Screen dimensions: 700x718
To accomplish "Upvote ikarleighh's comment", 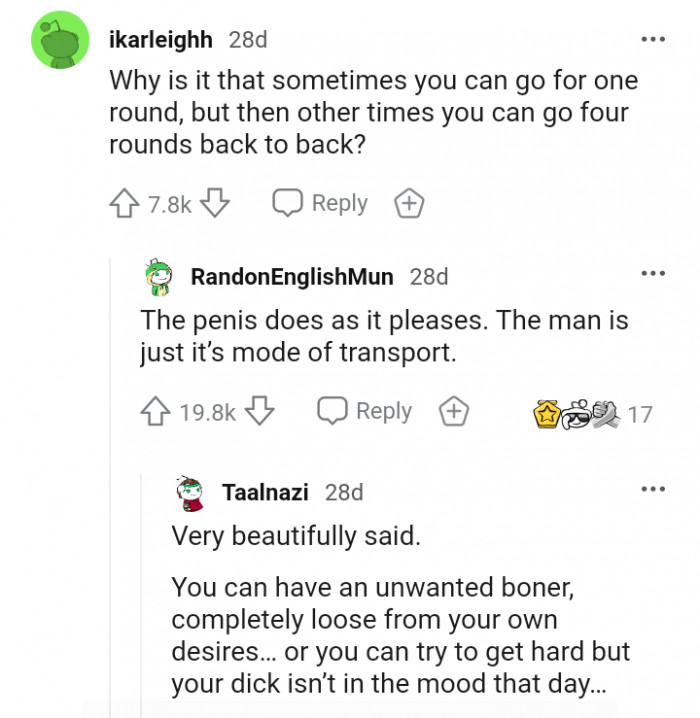I will (x=125, y=204).
